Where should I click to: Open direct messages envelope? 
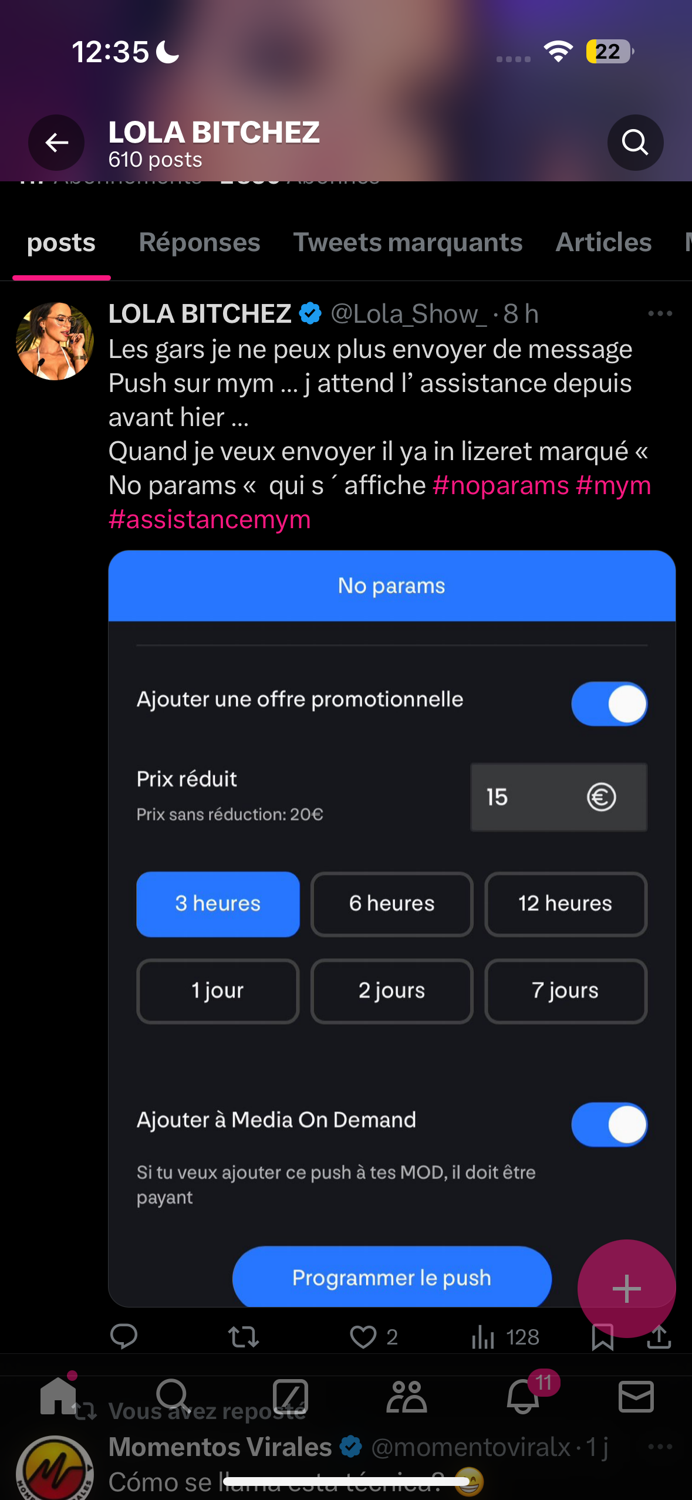[636, 1397]
